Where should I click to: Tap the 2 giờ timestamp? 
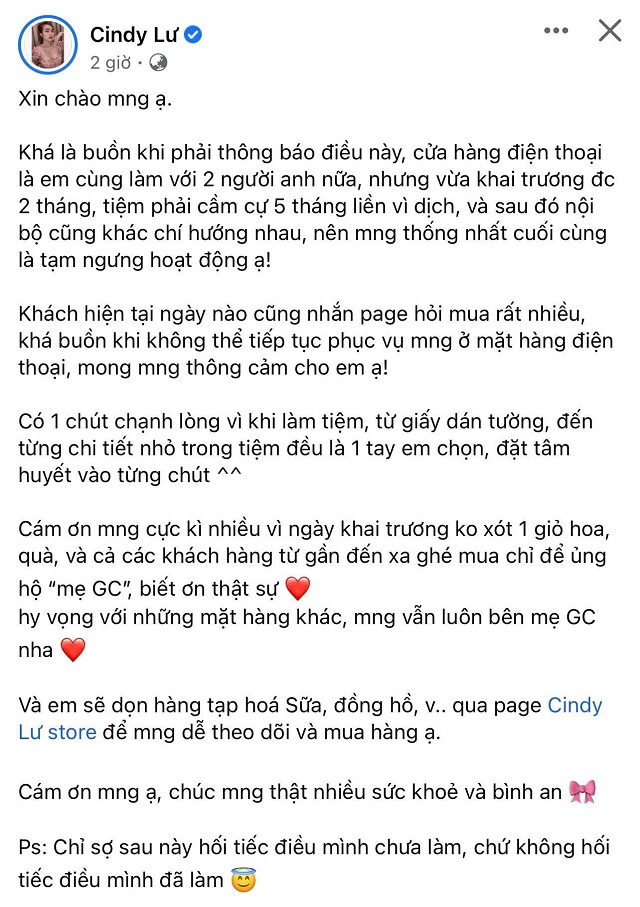[x=111, y=62]
